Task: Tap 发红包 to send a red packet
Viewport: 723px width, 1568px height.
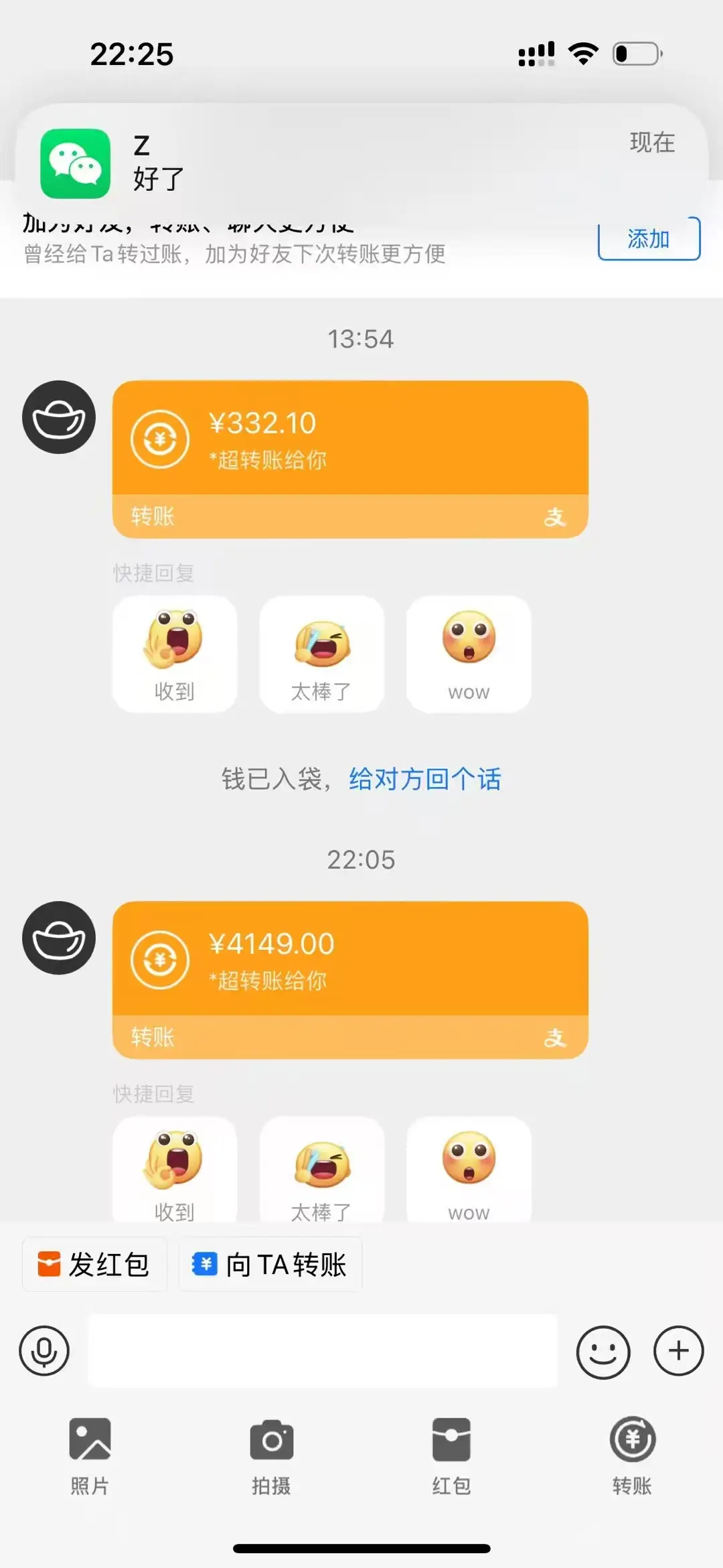Action: [94, 1263]
